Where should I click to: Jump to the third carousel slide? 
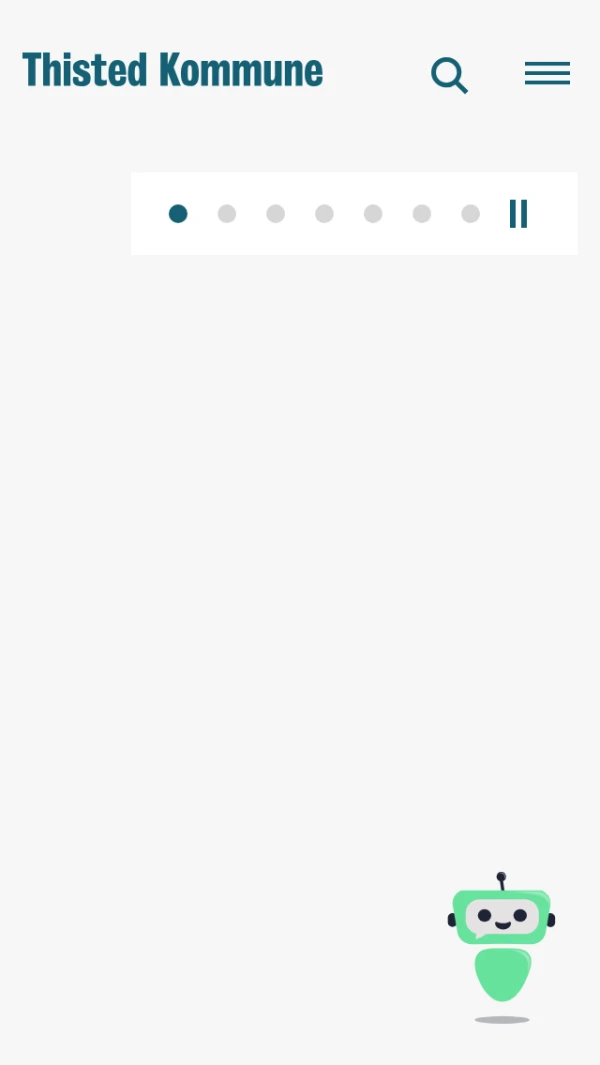276,214
